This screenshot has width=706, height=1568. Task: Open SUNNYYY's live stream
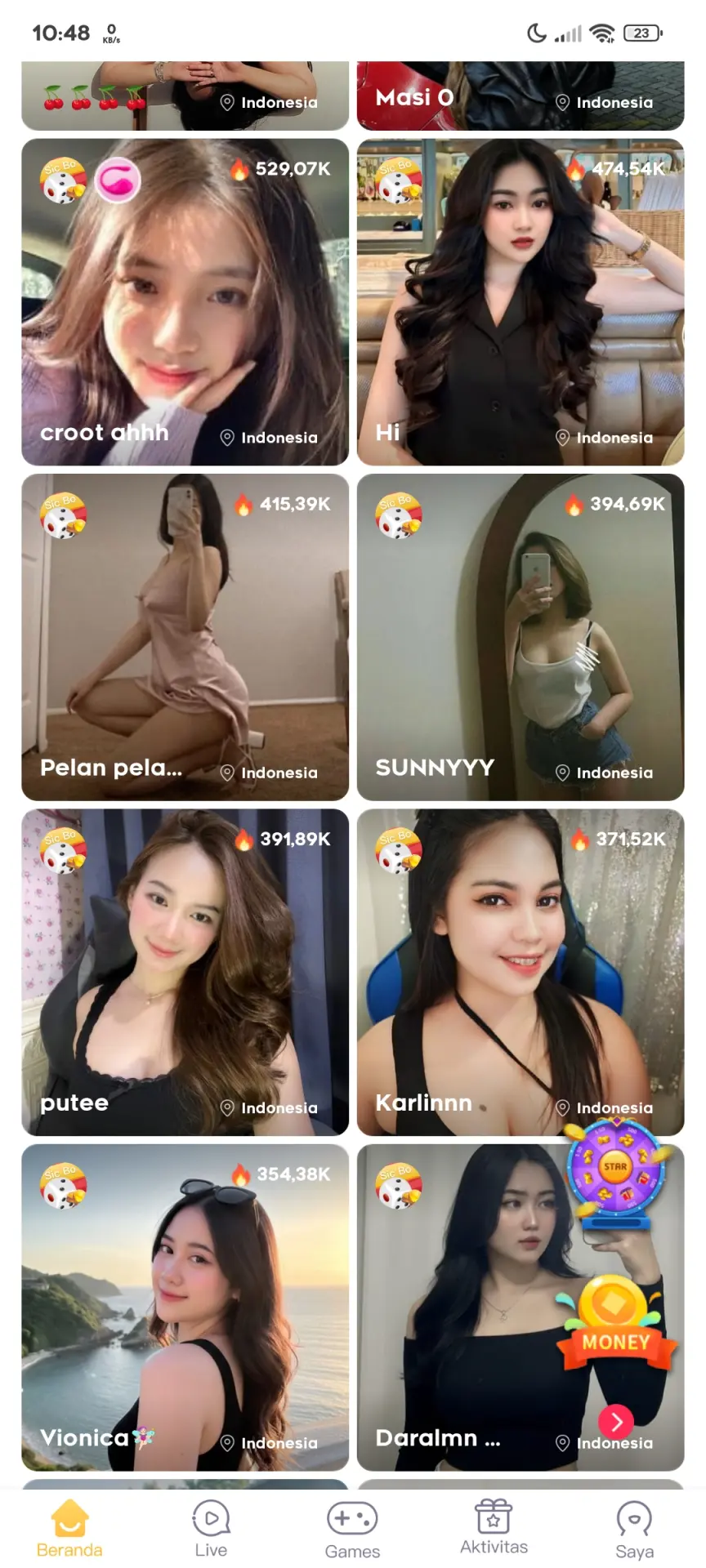(x=521, y=637)
